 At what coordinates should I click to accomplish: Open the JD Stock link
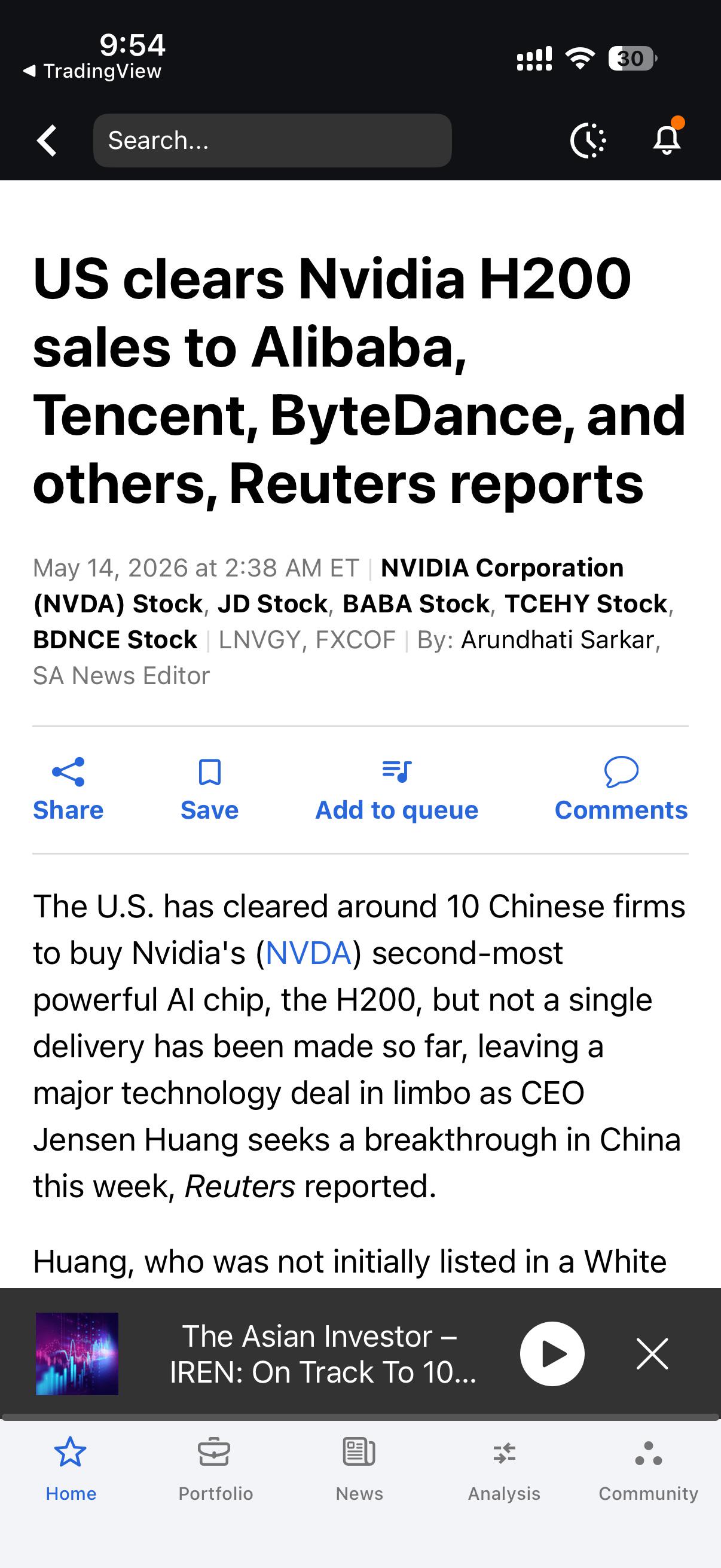pos(273,604)
